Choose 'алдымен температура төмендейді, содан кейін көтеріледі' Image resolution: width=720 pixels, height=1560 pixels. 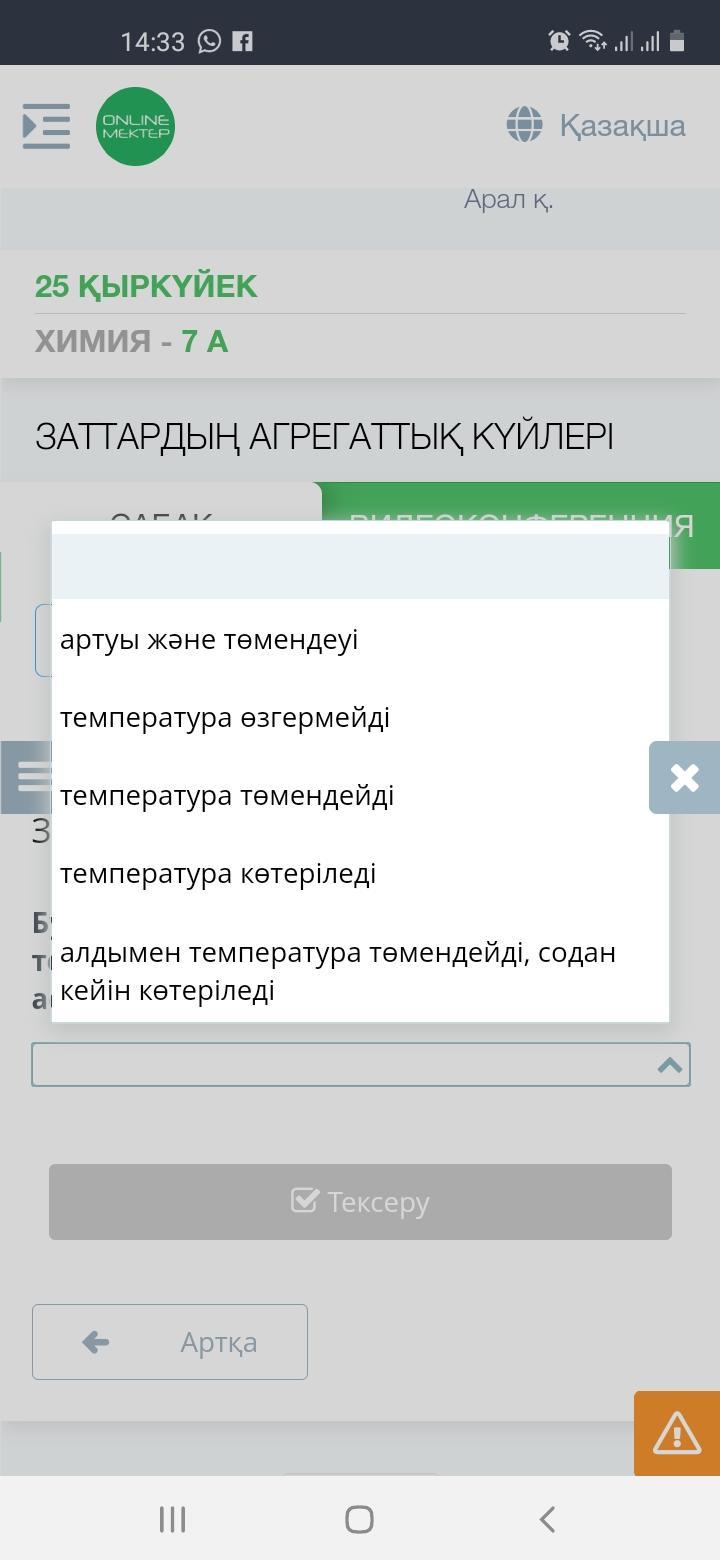coord(337,971)
